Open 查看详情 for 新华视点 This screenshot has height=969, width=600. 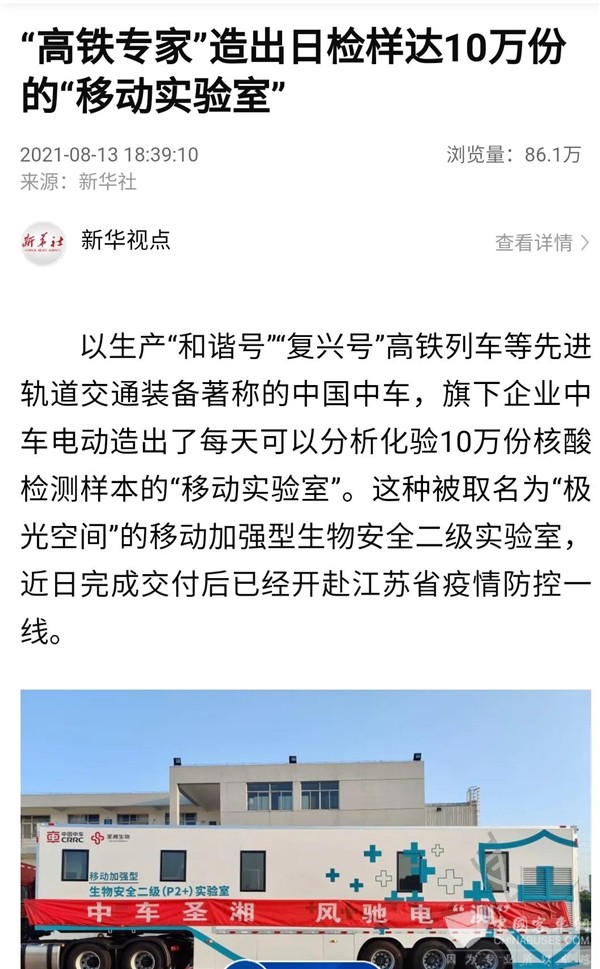541,243
